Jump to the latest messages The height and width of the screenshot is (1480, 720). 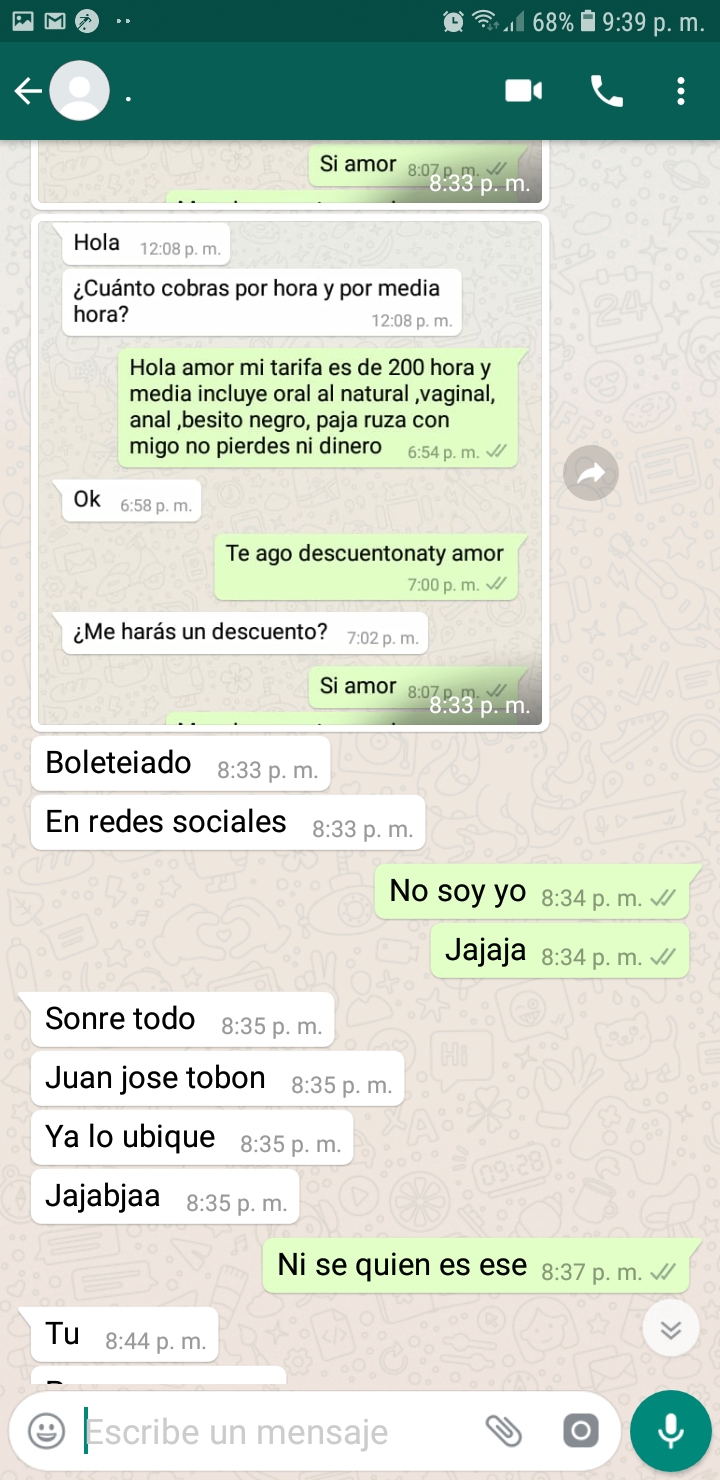pyautogui.click(x=670, y=1329)
